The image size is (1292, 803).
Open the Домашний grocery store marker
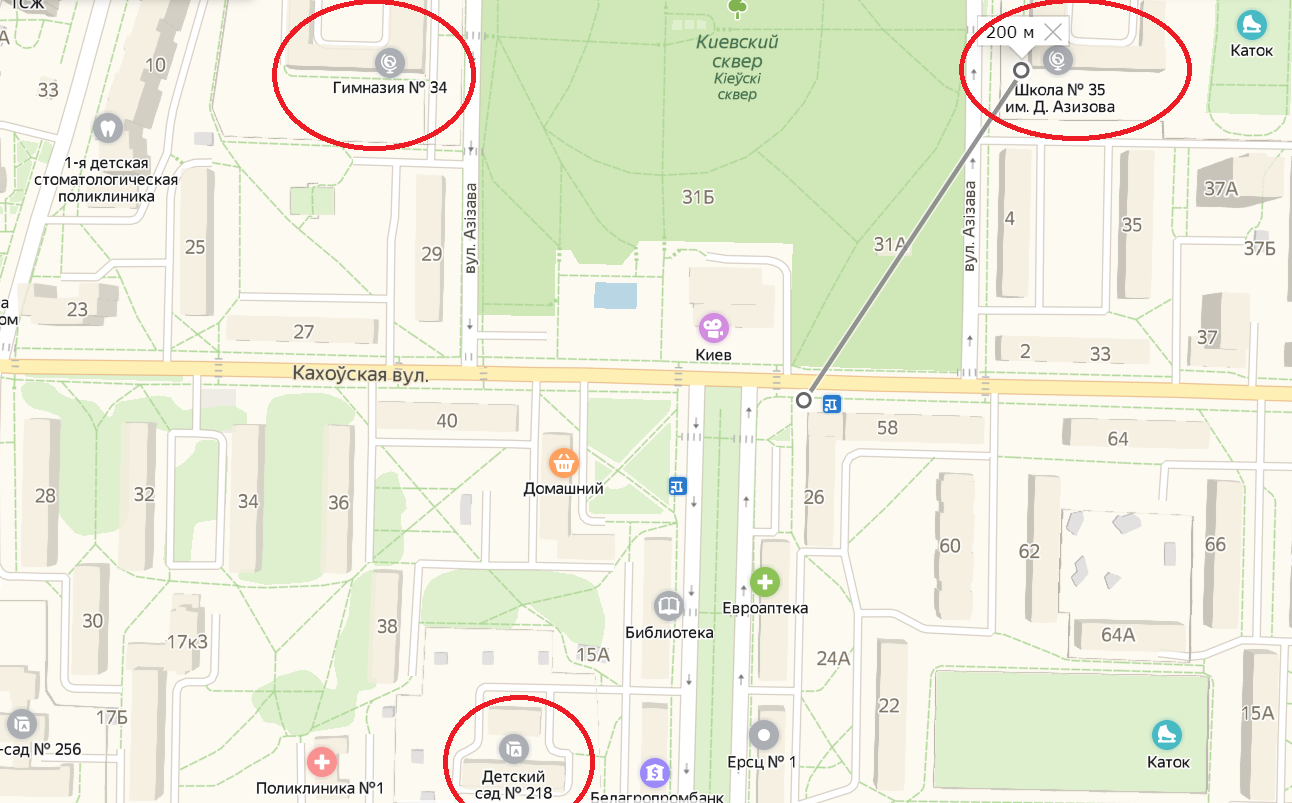point(564,462)
